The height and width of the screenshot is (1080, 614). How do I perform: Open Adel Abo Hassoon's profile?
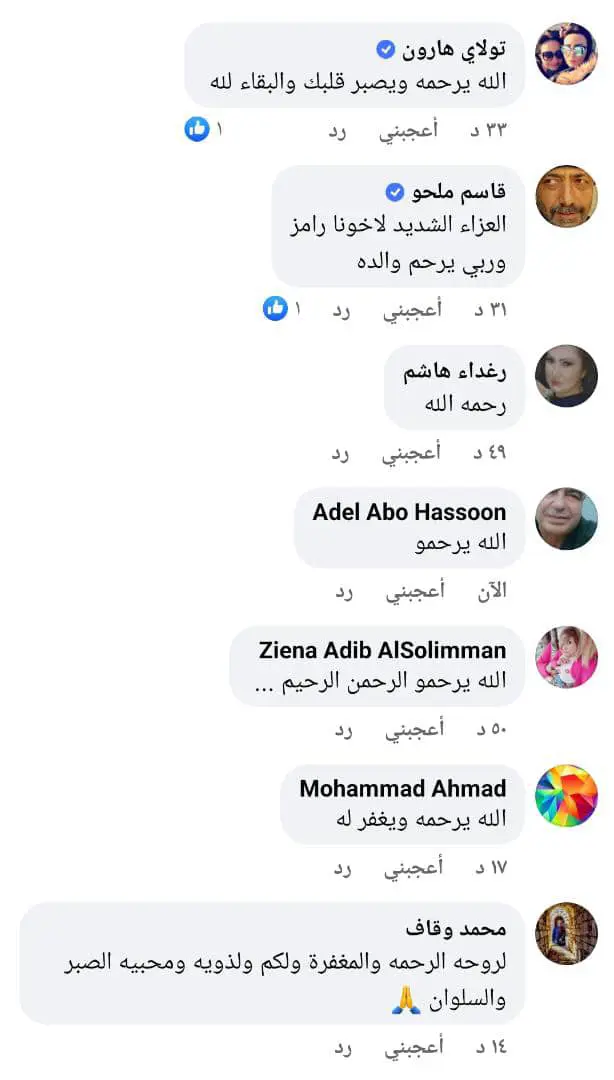coord(409,512)
